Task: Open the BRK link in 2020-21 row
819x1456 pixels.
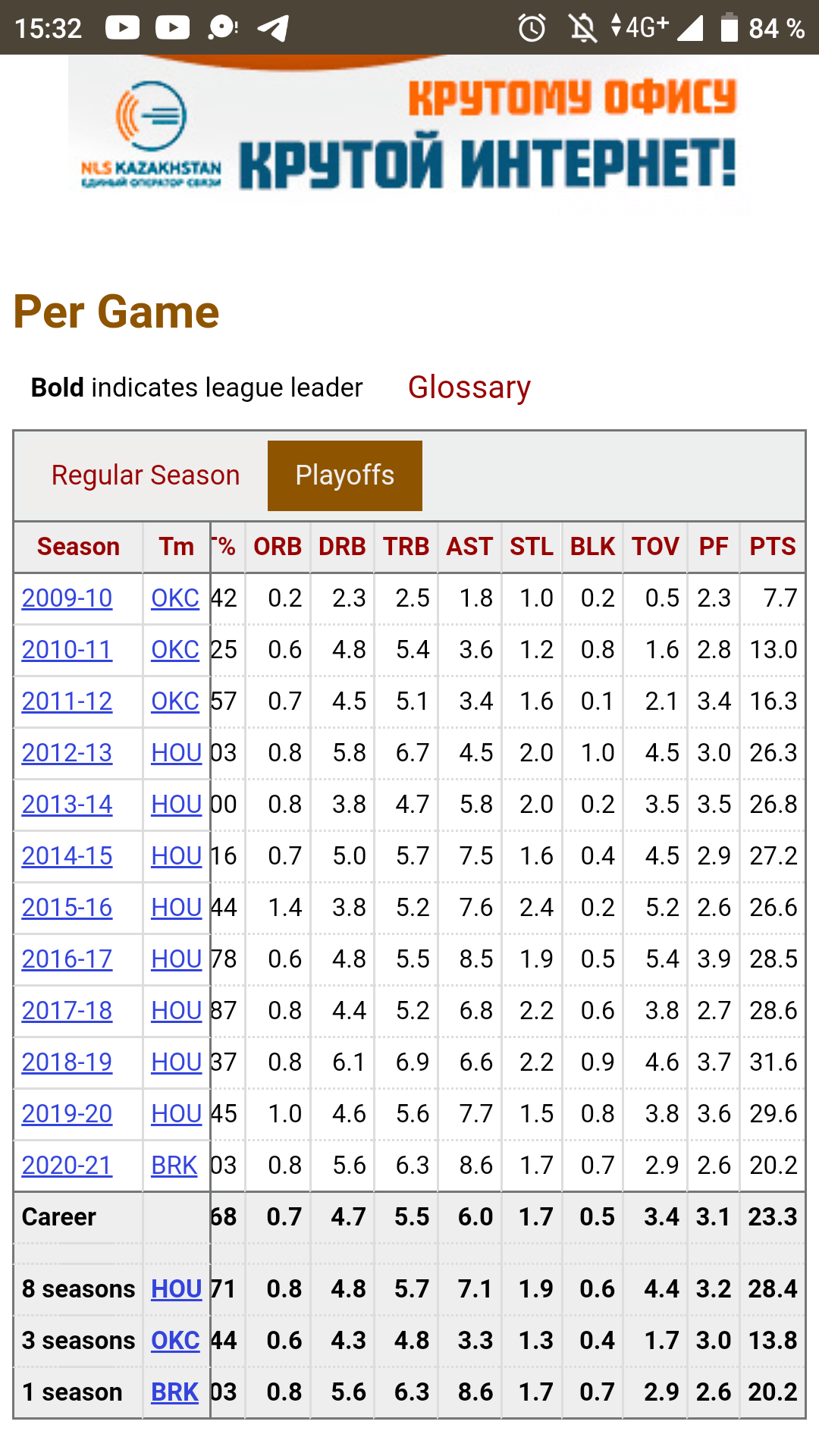Action: tap(174, 1166)
